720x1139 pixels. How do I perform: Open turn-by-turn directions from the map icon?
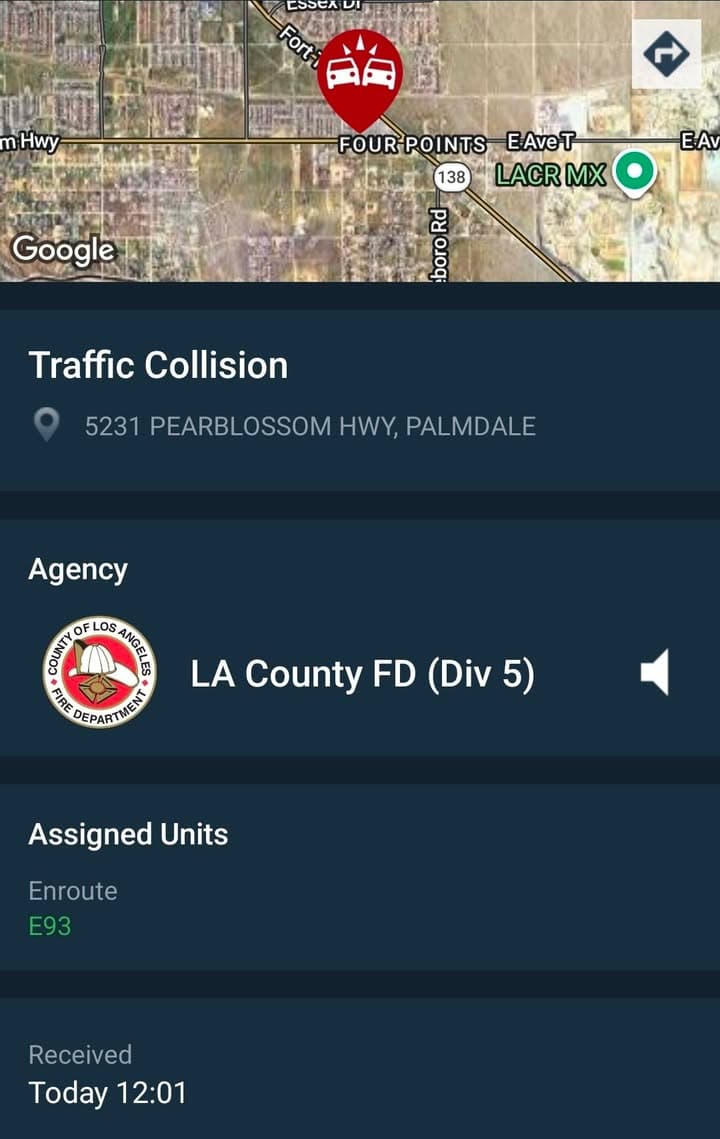click(665, 55)
